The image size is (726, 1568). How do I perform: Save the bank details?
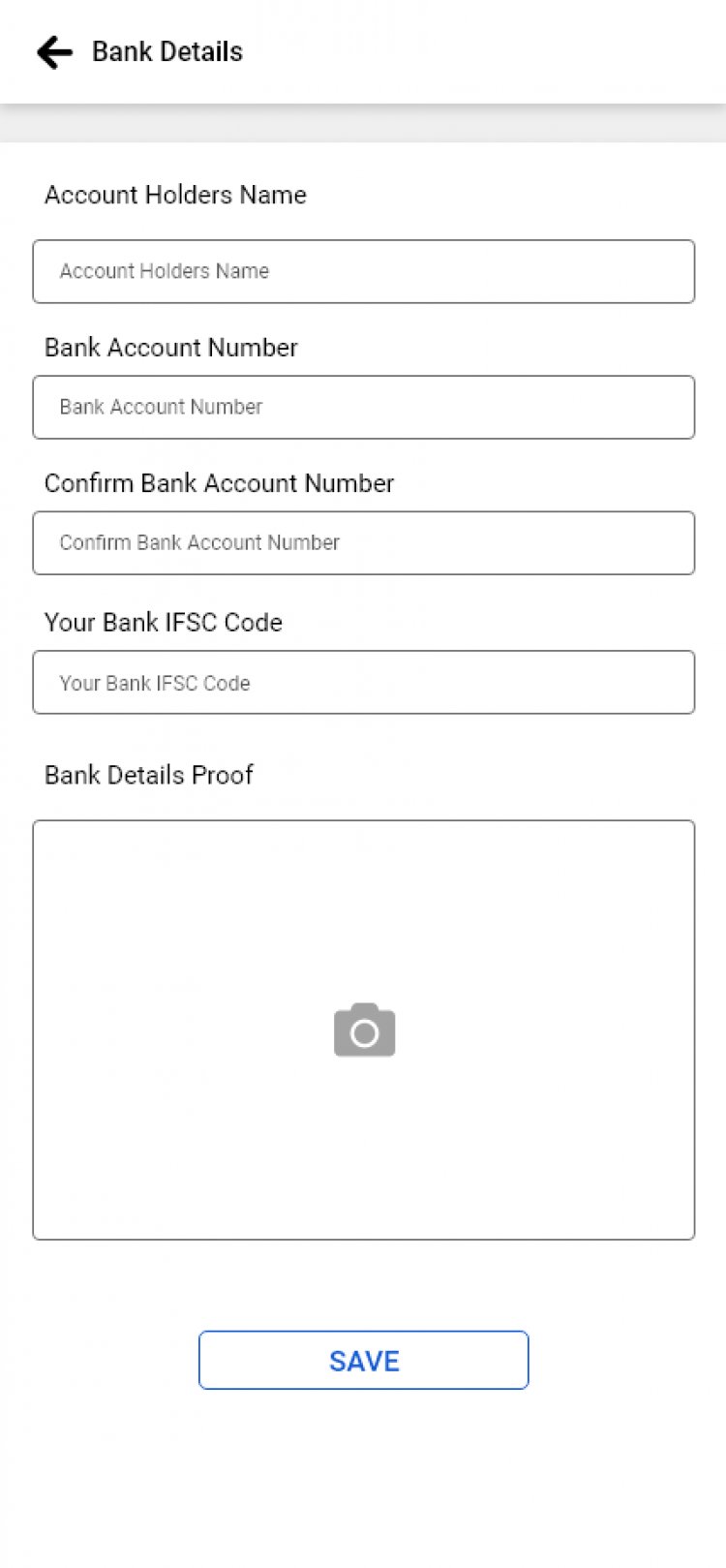(x=364, y=1360)
